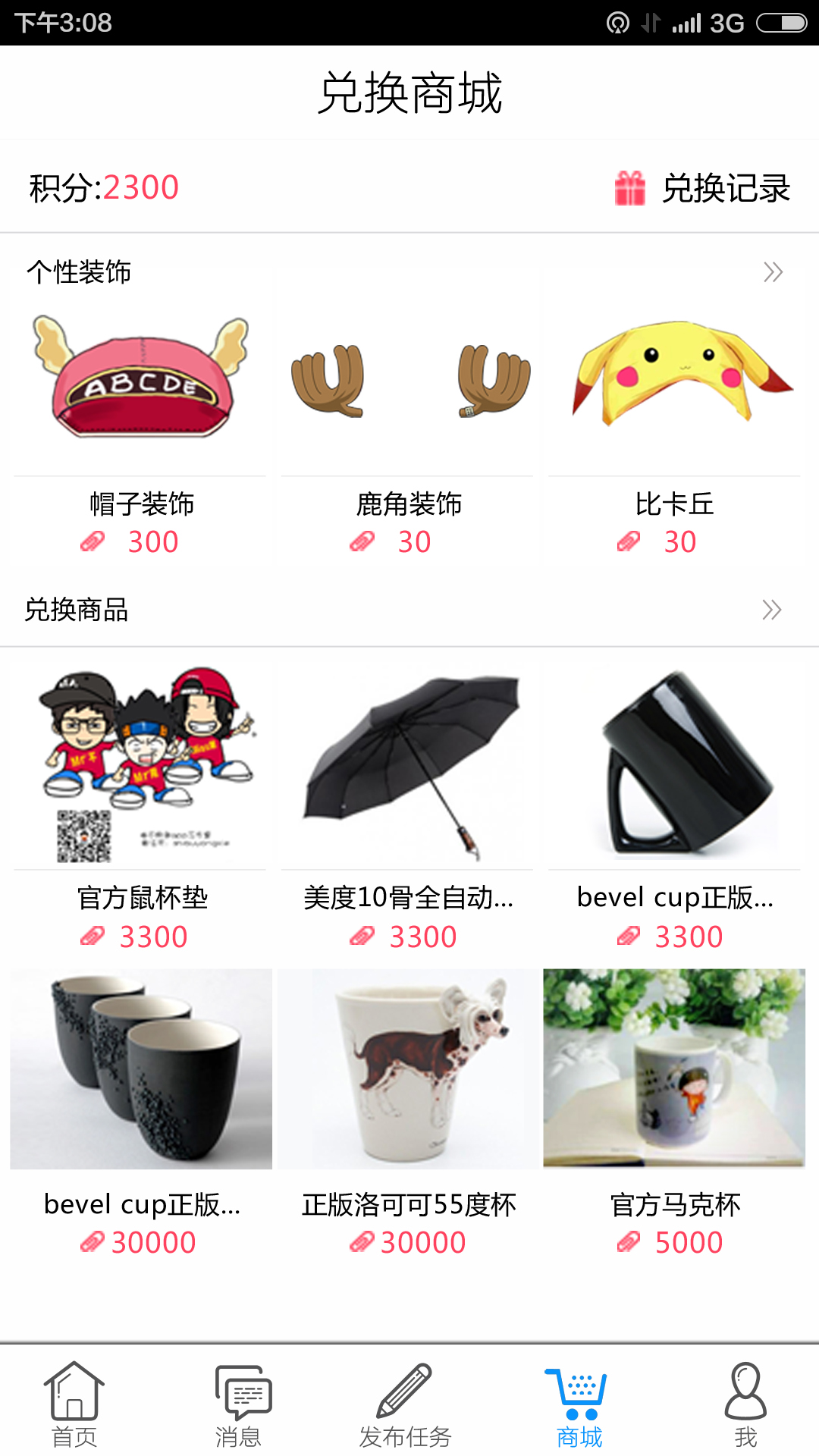
Task: Open 兑换记录 exchange history
Action: click(x=704, y=188)
